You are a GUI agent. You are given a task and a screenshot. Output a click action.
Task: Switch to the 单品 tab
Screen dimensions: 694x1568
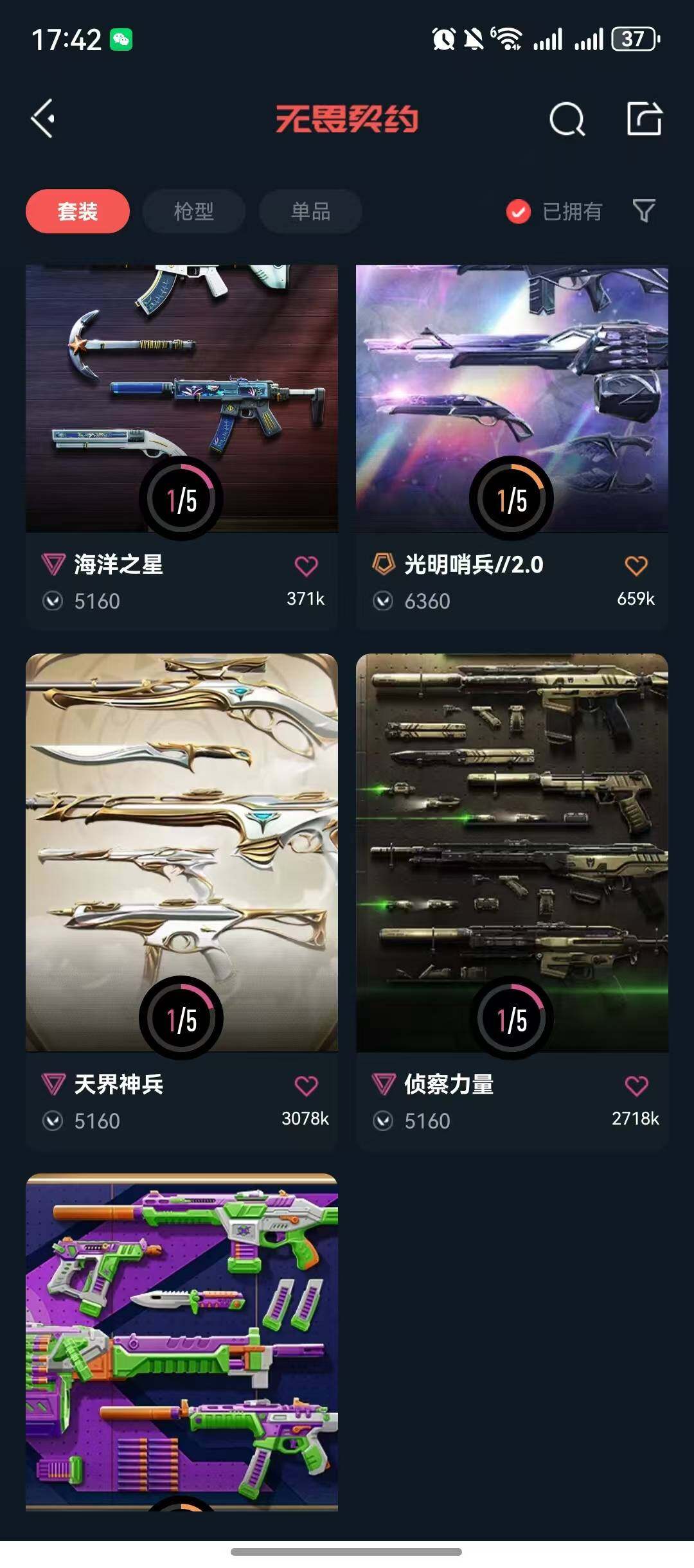(x=310, y=211)
